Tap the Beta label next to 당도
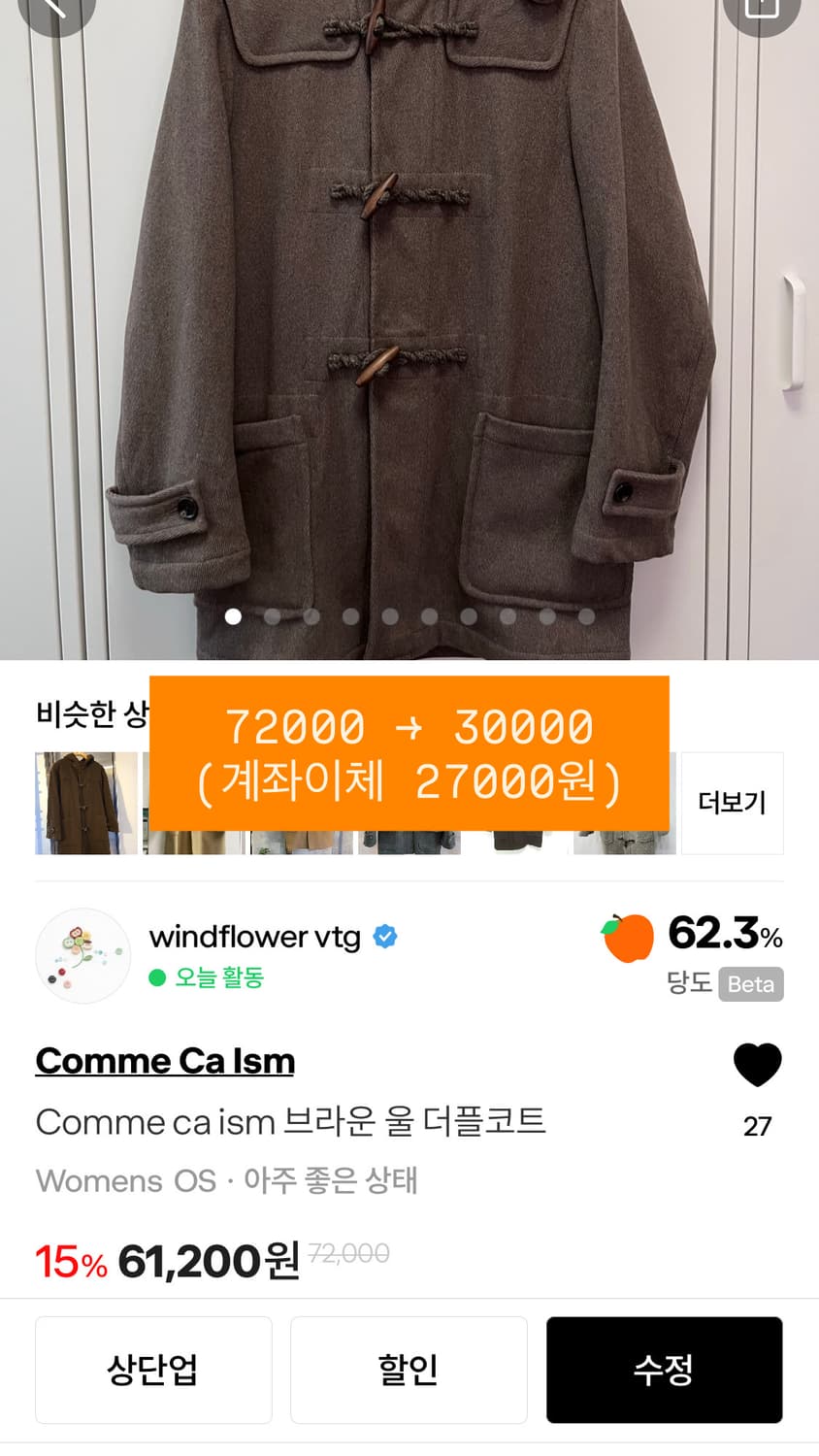The width and height of the screenshot is (819, 1456). pyautogui.click(x=747, y=984)
